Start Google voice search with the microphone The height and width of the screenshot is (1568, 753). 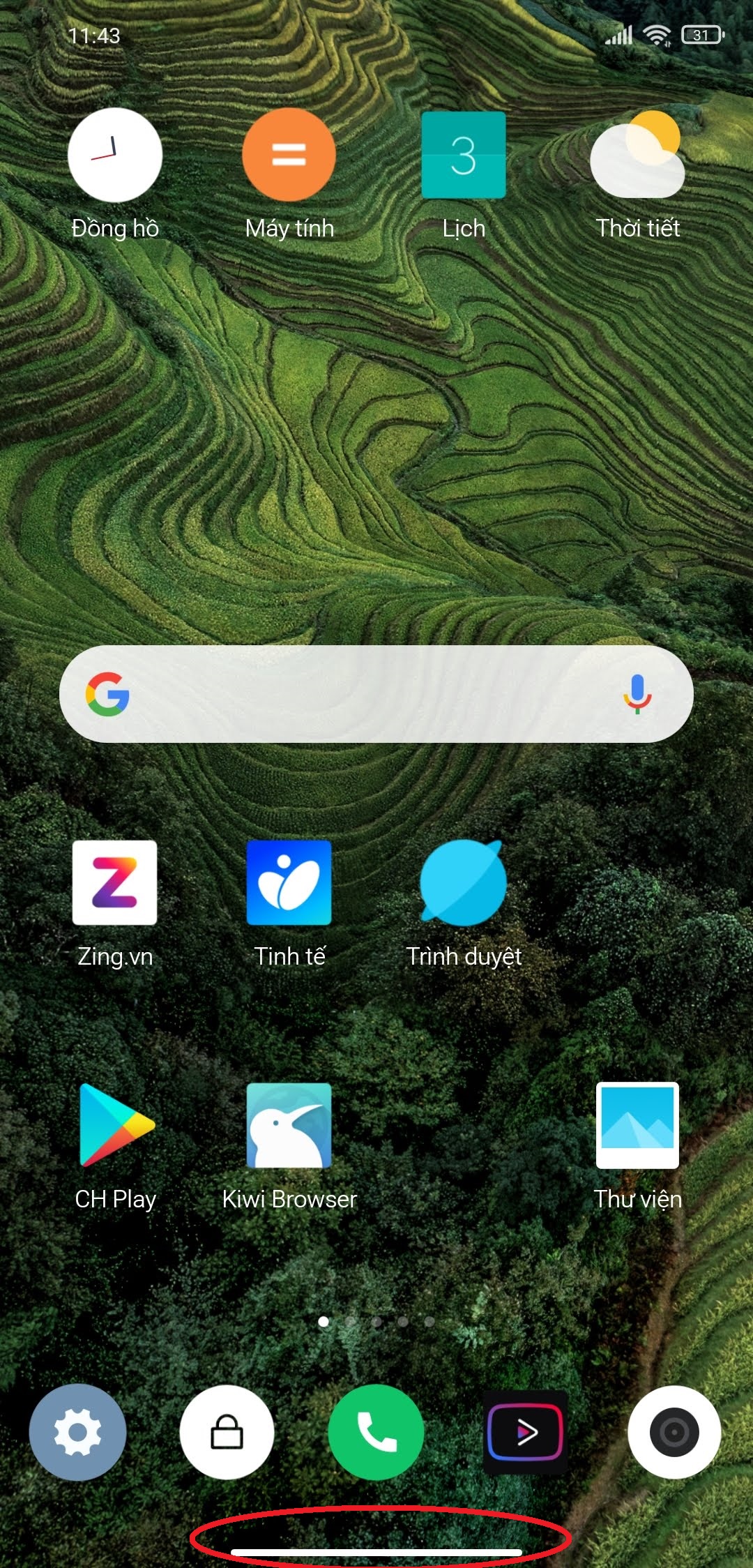pyautogui.click(x=637, y=694)
